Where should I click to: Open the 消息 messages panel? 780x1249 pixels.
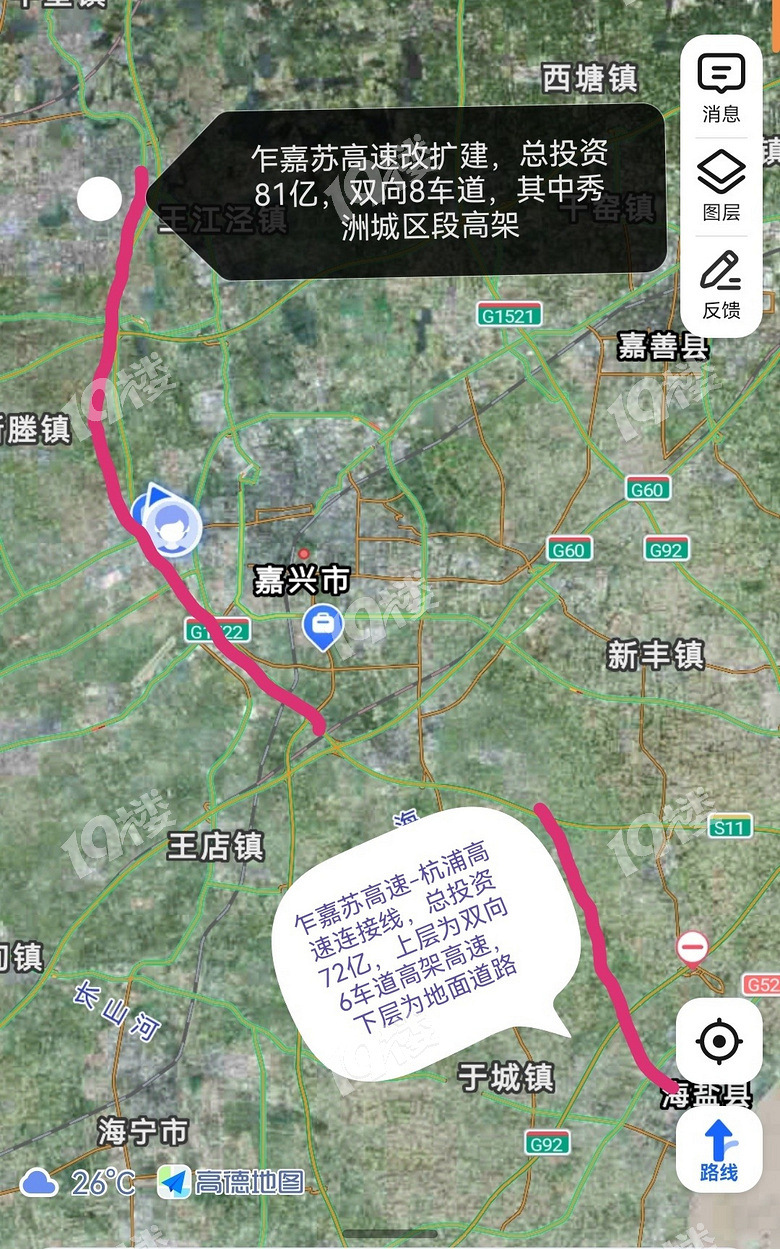click(x=721, y=87)
